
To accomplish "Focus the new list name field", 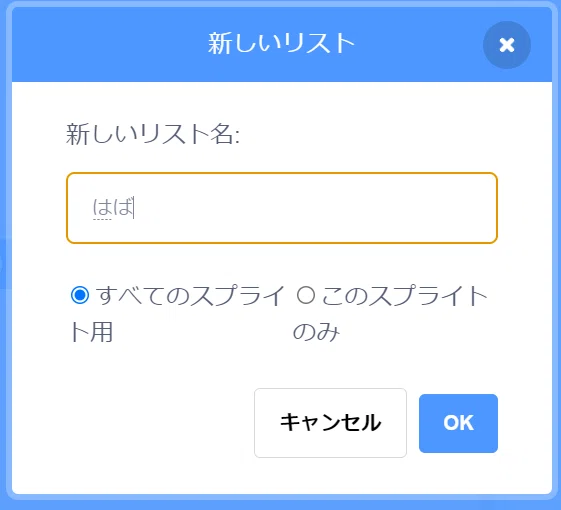I will coord(282,208).
